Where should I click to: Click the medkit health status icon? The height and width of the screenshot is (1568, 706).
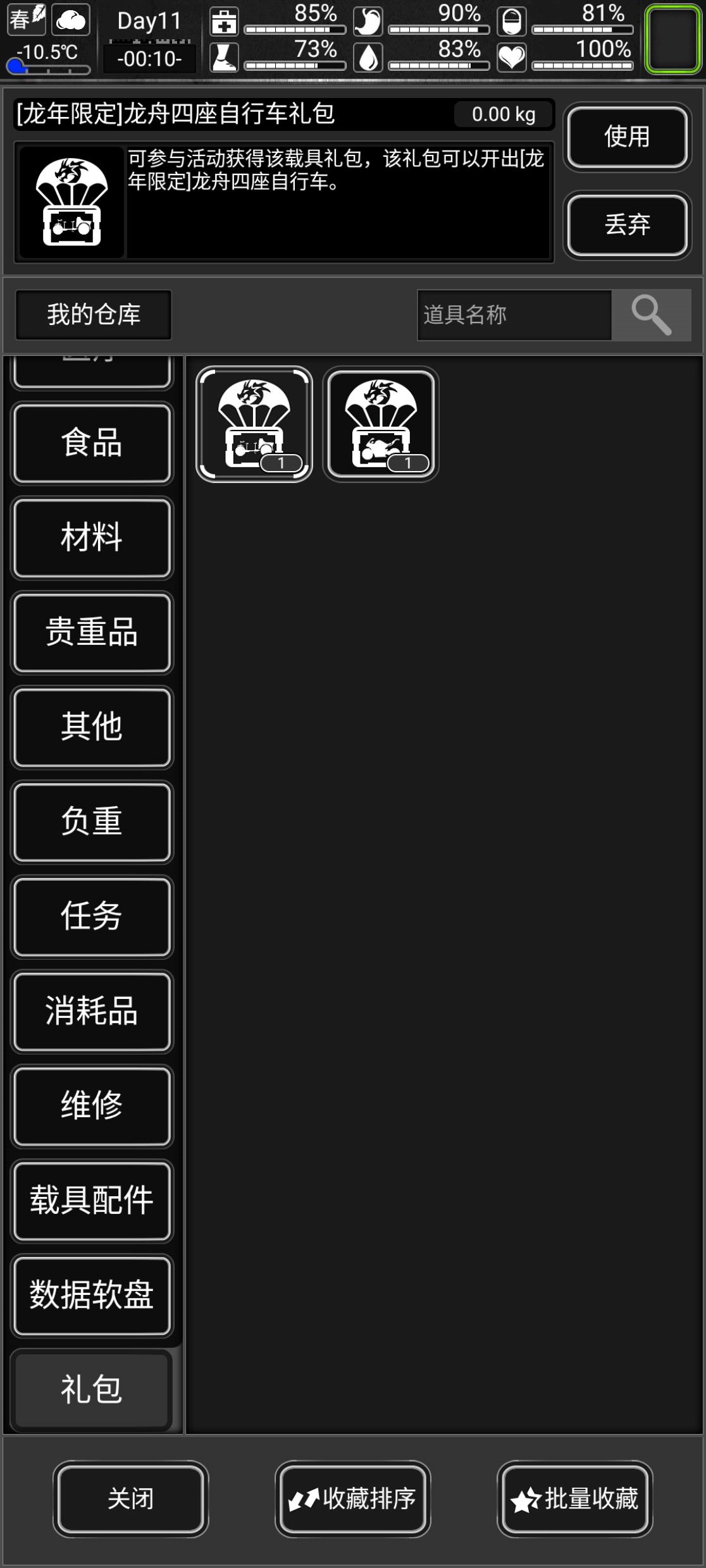224,21
